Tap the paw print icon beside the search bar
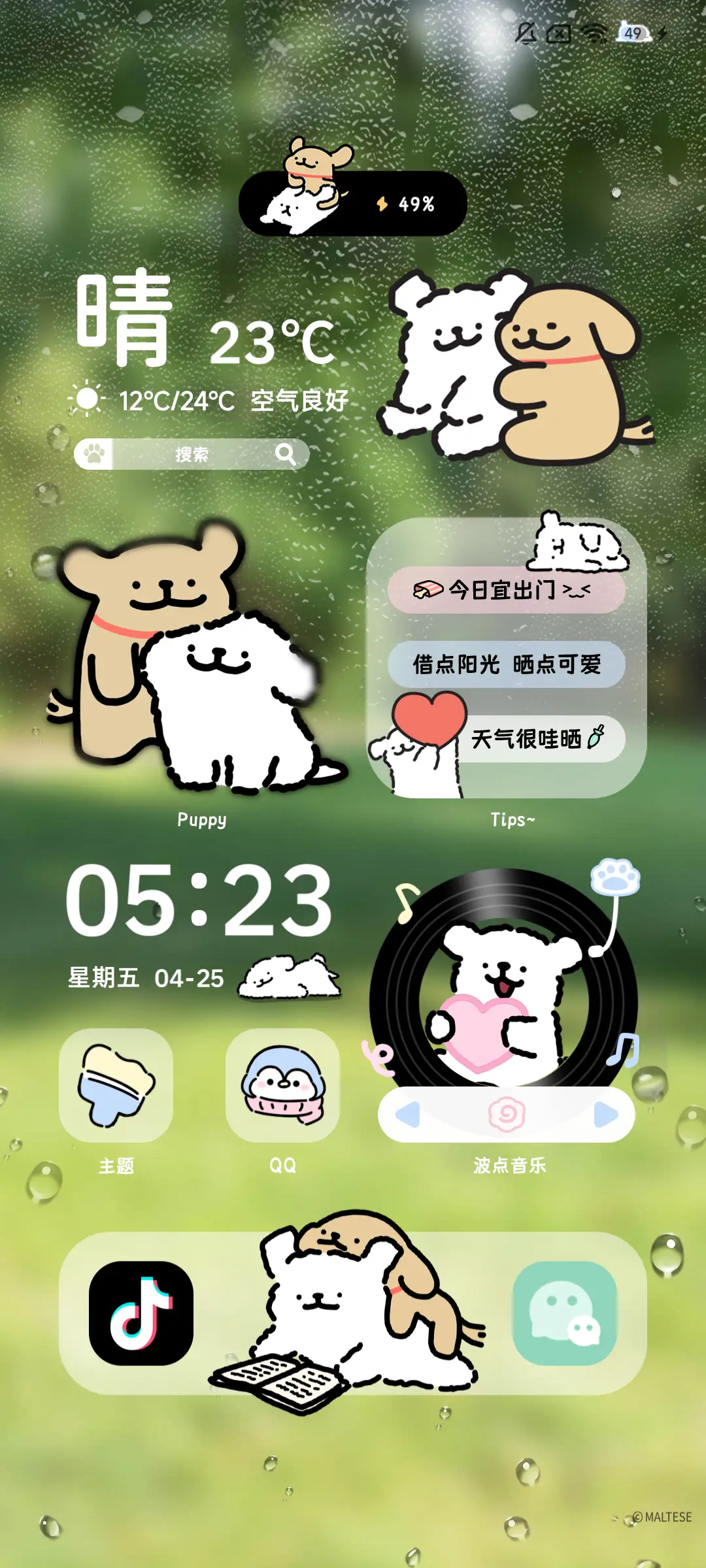 tap(95, 453)
